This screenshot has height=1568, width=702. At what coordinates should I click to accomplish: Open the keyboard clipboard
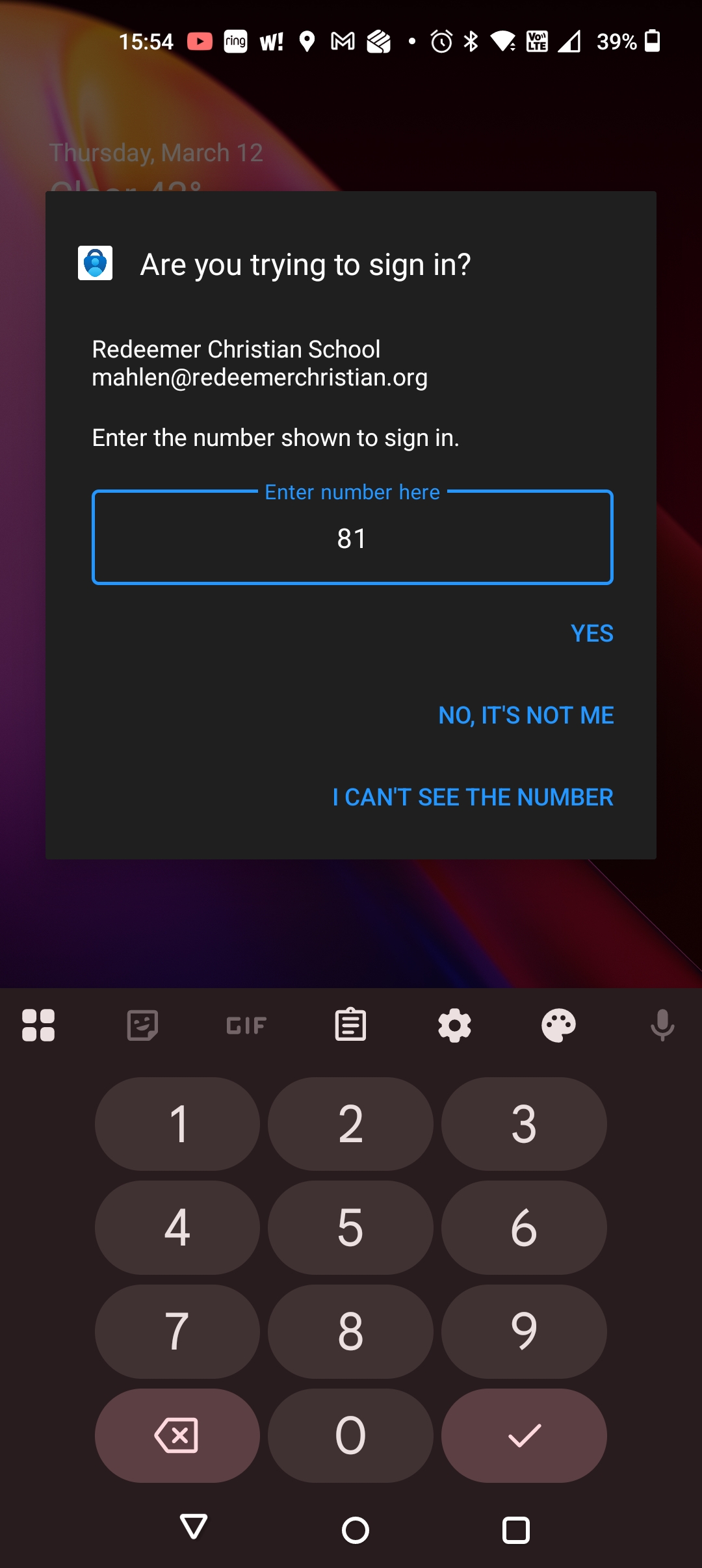point(350,1026)
